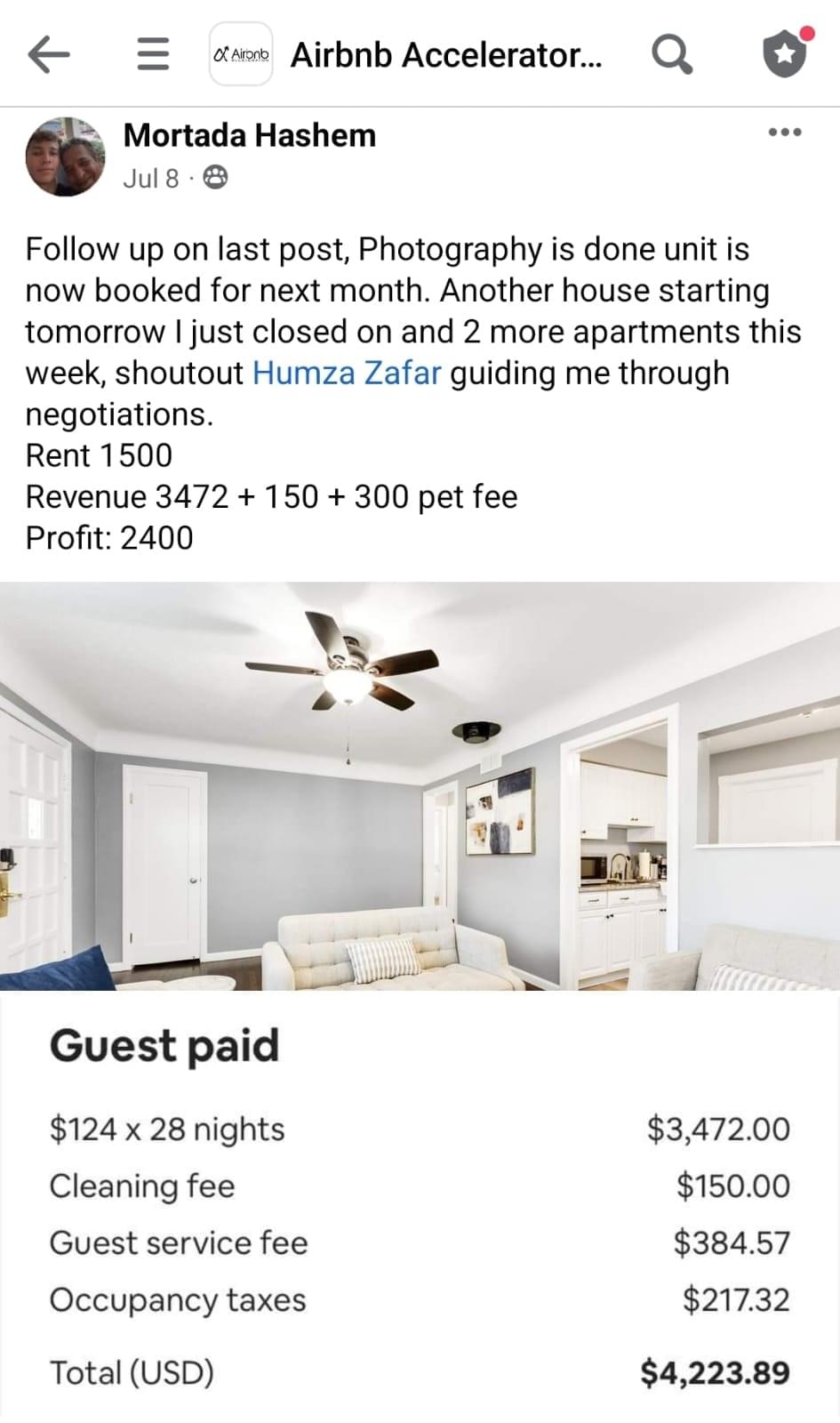
Task: Go back using the arrow icon
Action: [49, 55]
